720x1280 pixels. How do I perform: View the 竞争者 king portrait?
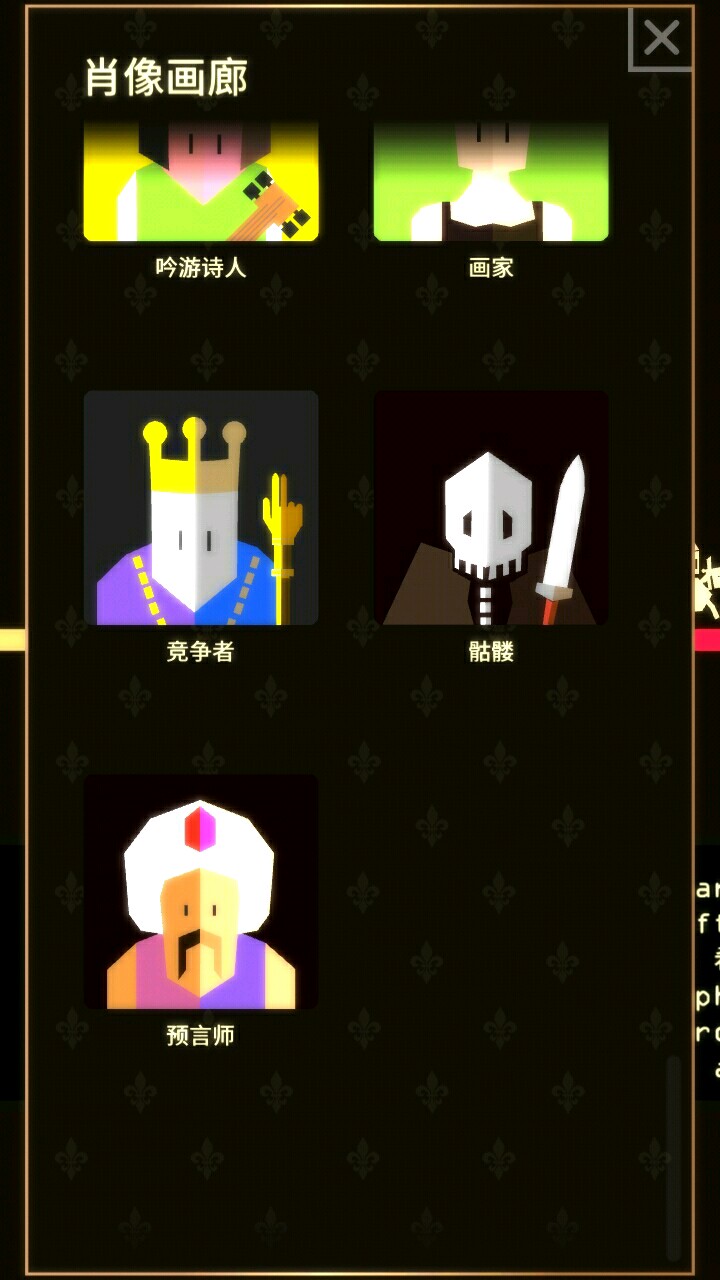coord(201,508)
